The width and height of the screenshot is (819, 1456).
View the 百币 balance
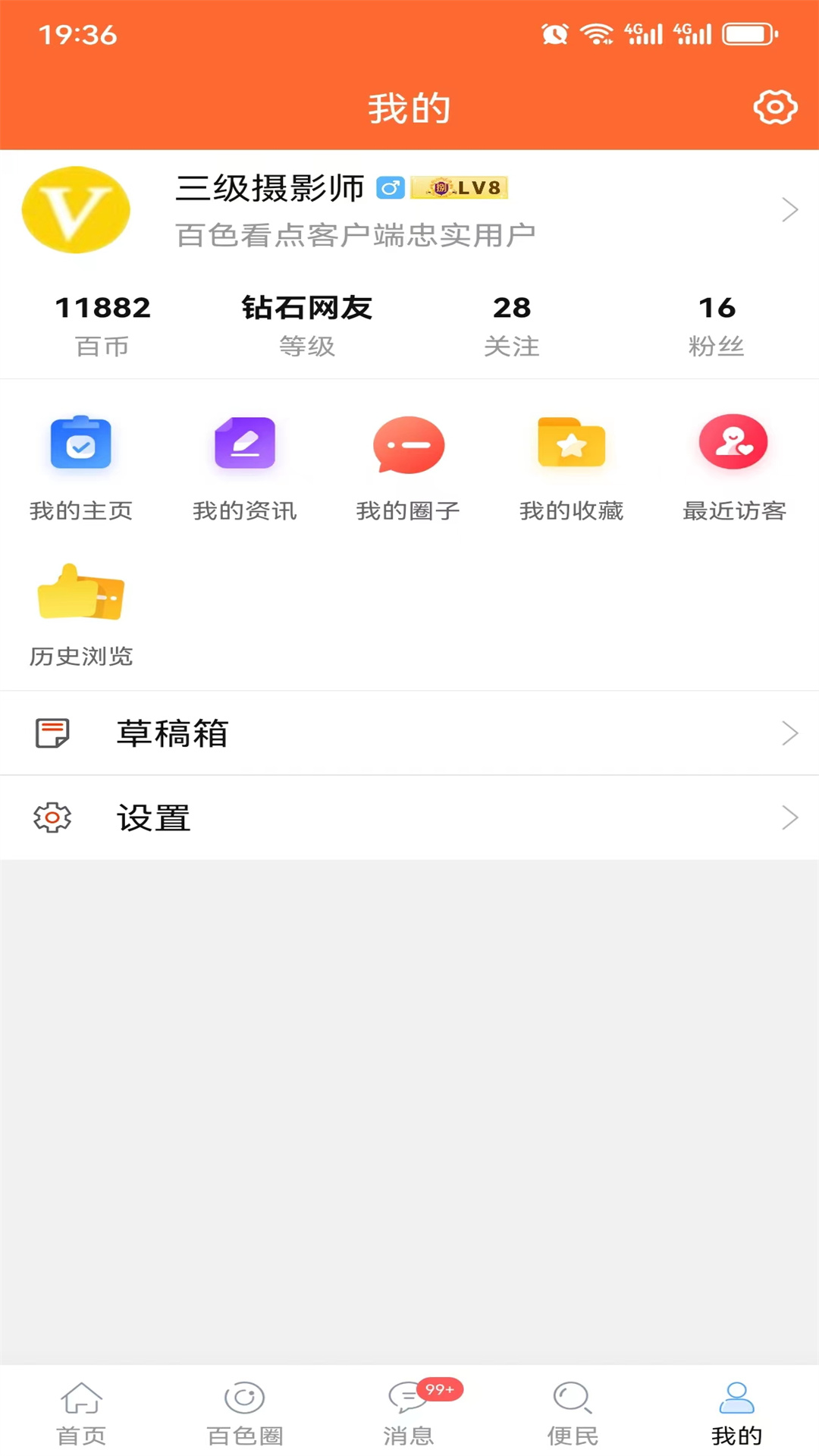click(x=102, y=325)
